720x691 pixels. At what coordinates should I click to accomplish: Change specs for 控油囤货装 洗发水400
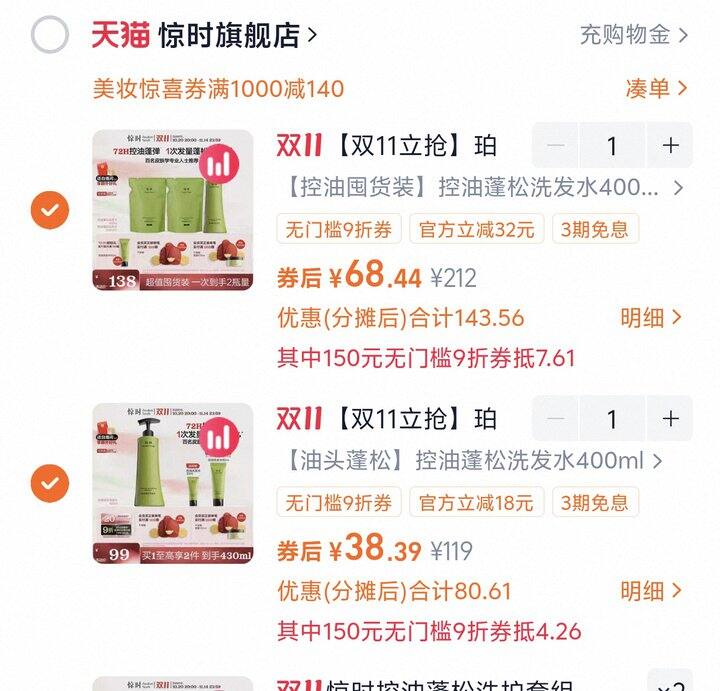coord(480,187)
